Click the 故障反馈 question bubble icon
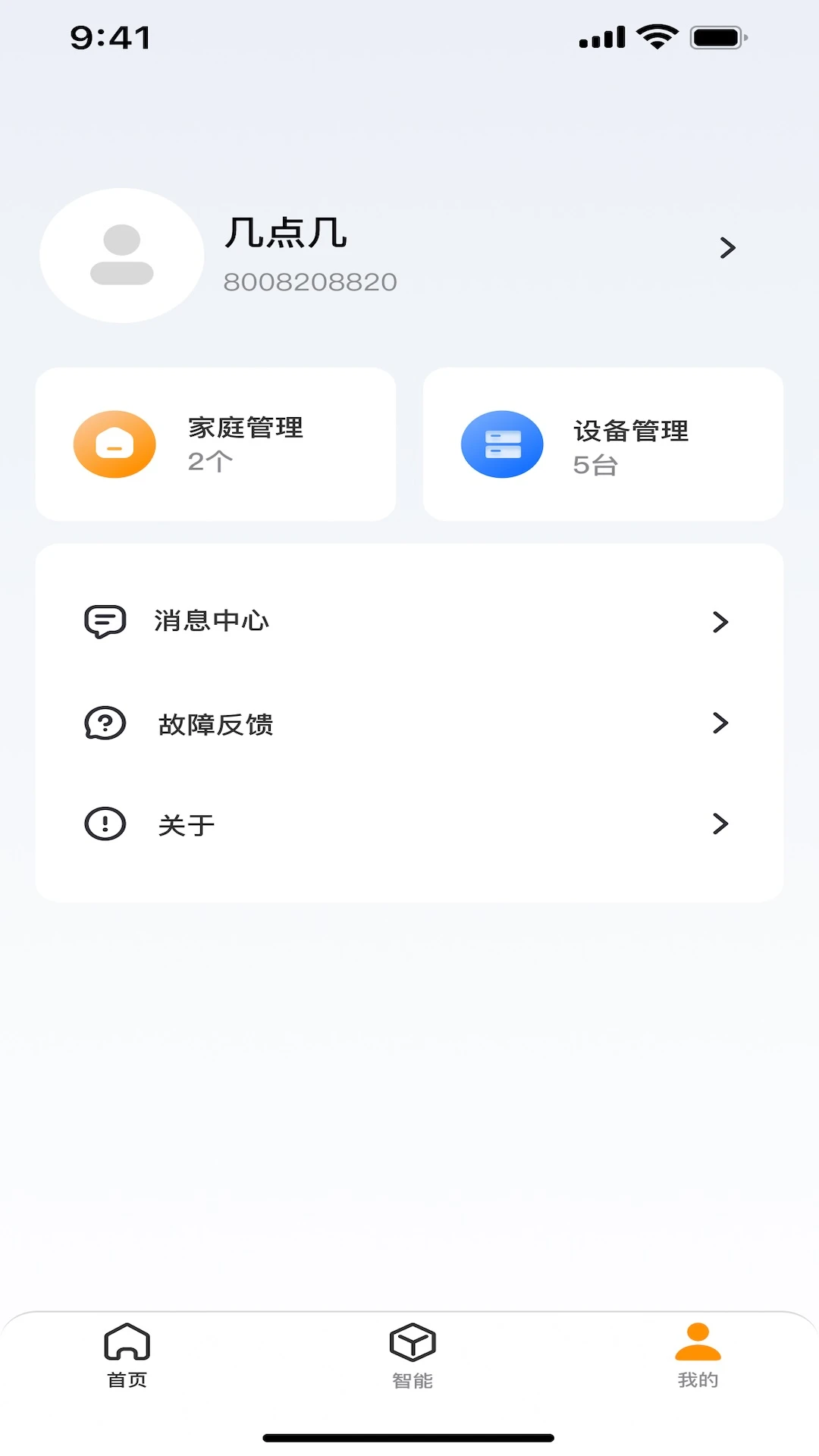Image resolution: width=819 pixels, height=1456 pixels. coord(105,723)
